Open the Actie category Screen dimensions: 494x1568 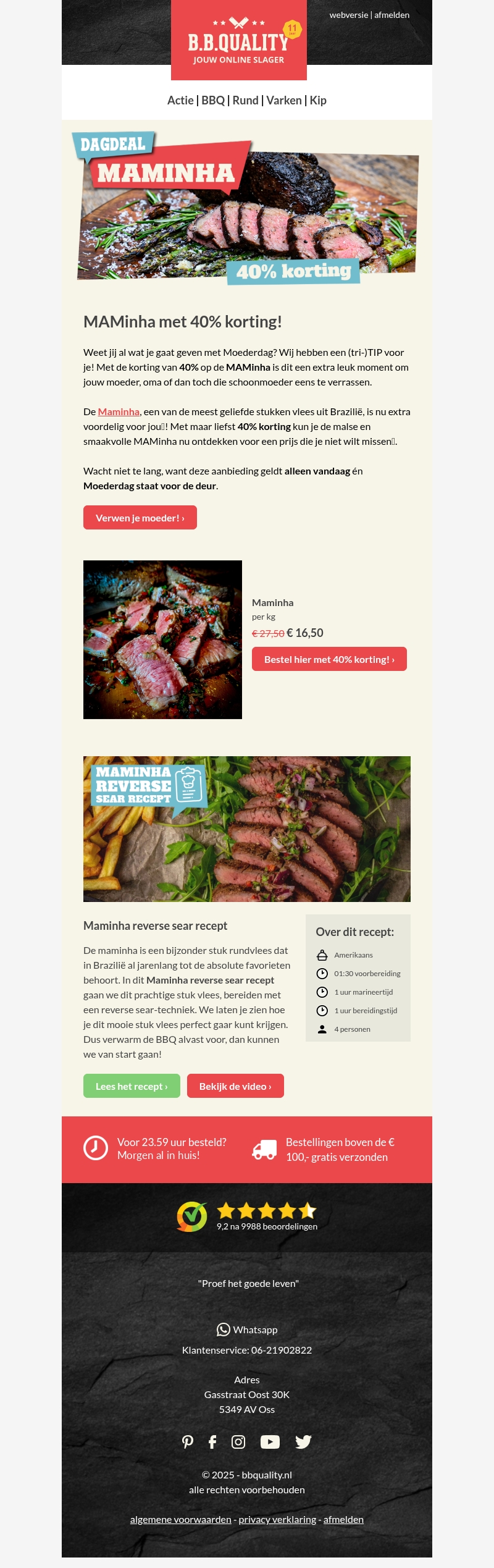(x=180, y=100)
